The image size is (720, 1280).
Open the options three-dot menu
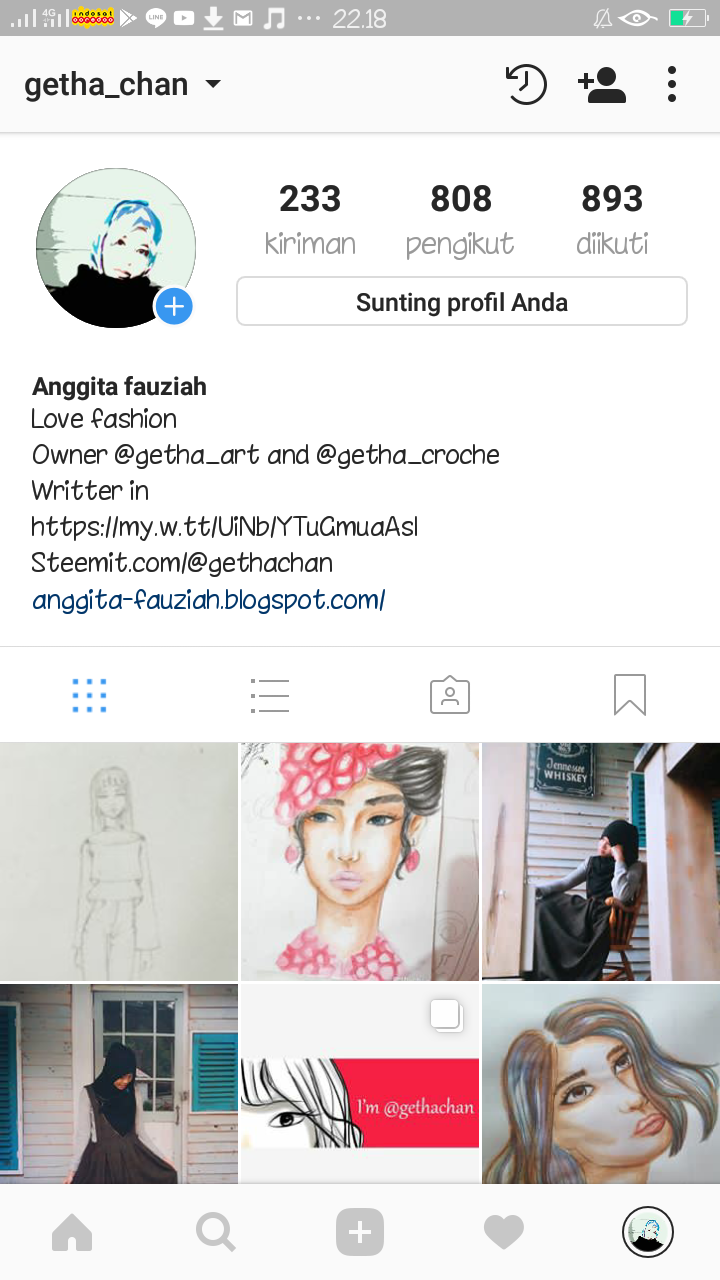[671, 85]
